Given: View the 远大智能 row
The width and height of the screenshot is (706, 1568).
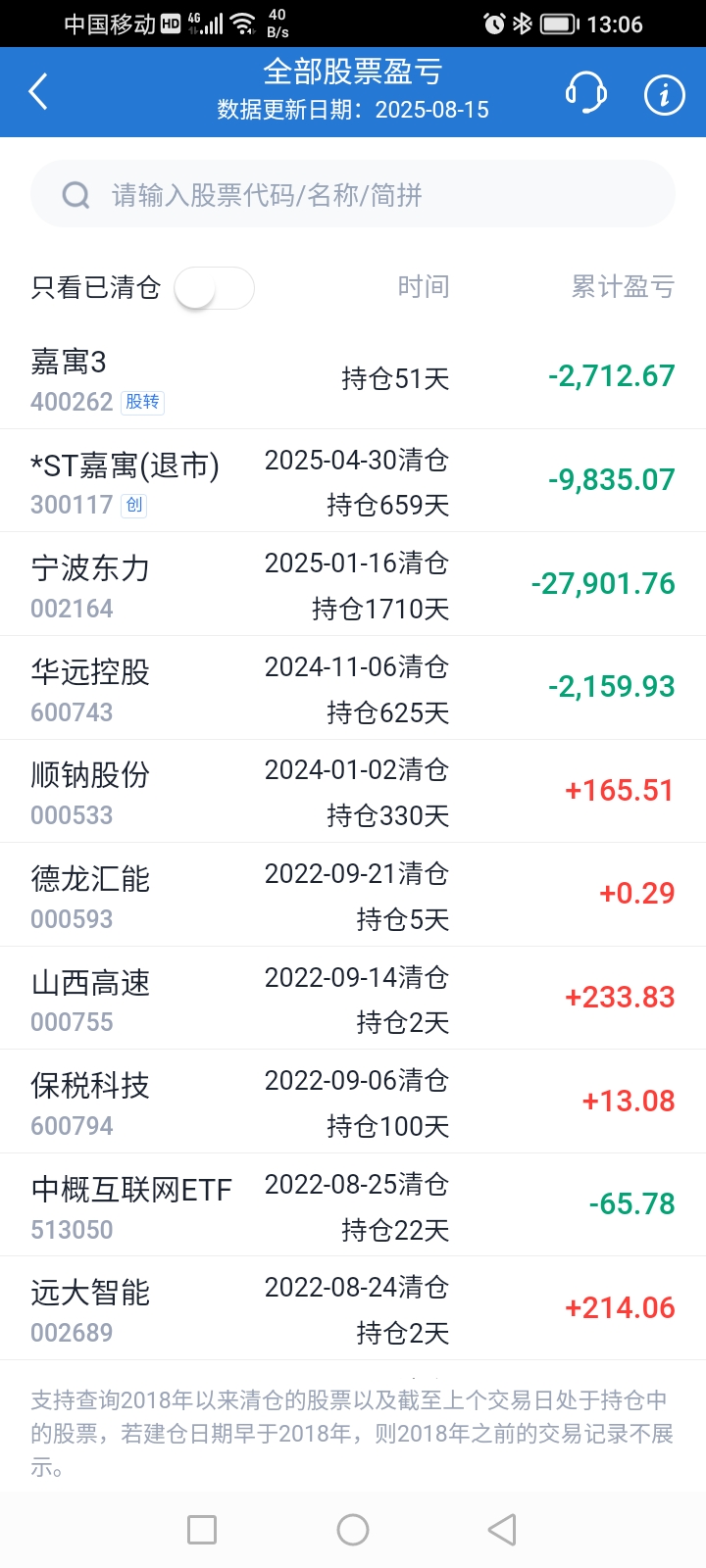Looking at the screenshot, I should [x=353, y=1308].
